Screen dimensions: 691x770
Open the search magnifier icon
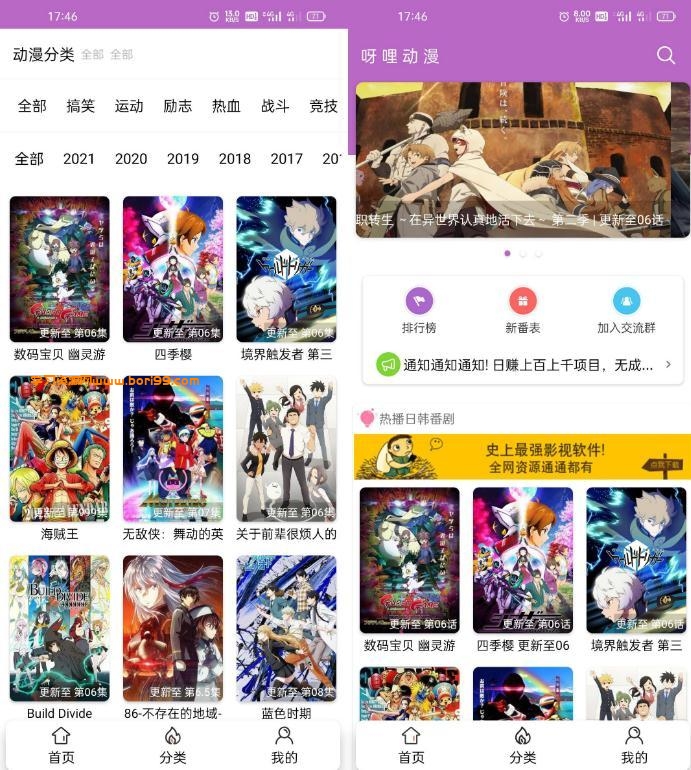point(666,56)
